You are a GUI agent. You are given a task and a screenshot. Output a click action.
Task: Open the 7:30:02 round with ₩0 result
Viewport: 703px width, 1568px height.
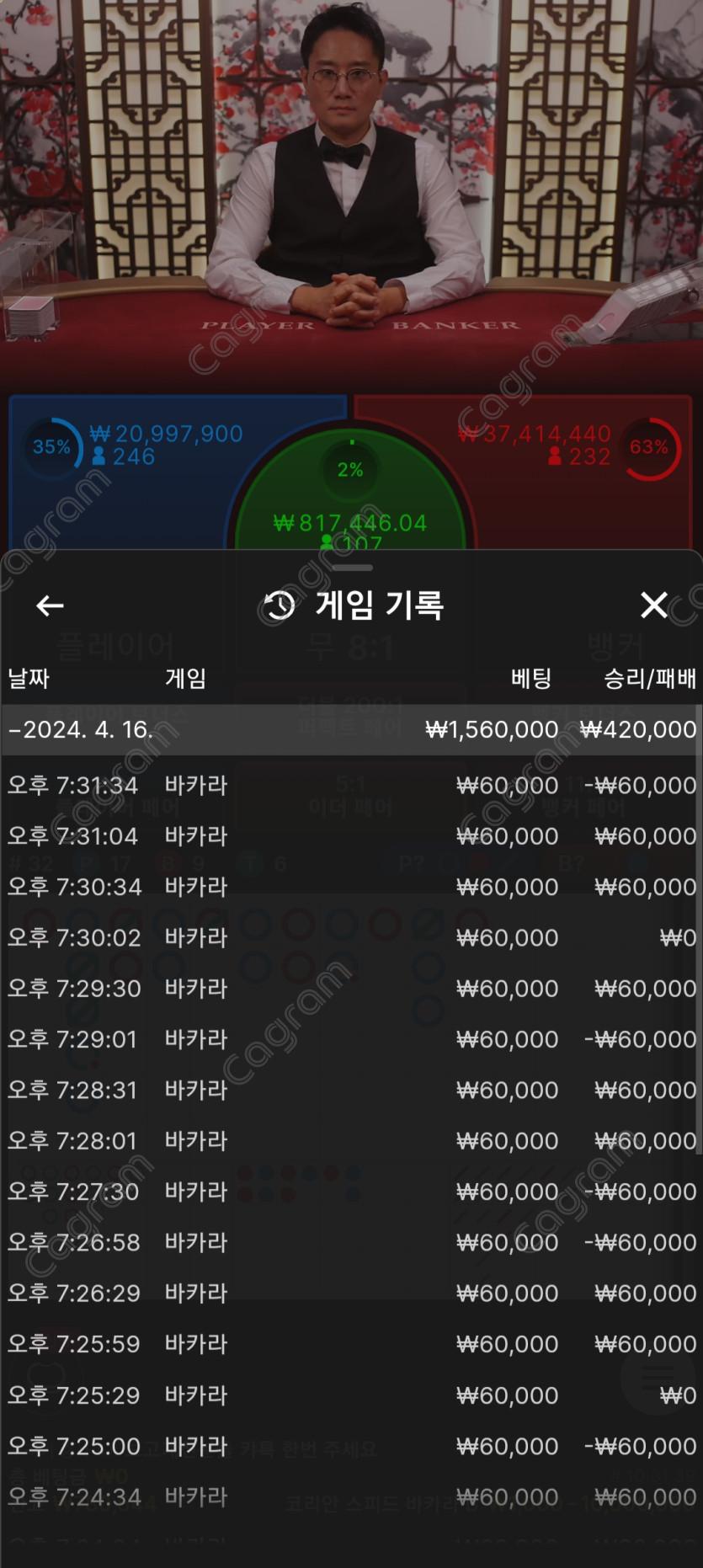tap(351, 938)
